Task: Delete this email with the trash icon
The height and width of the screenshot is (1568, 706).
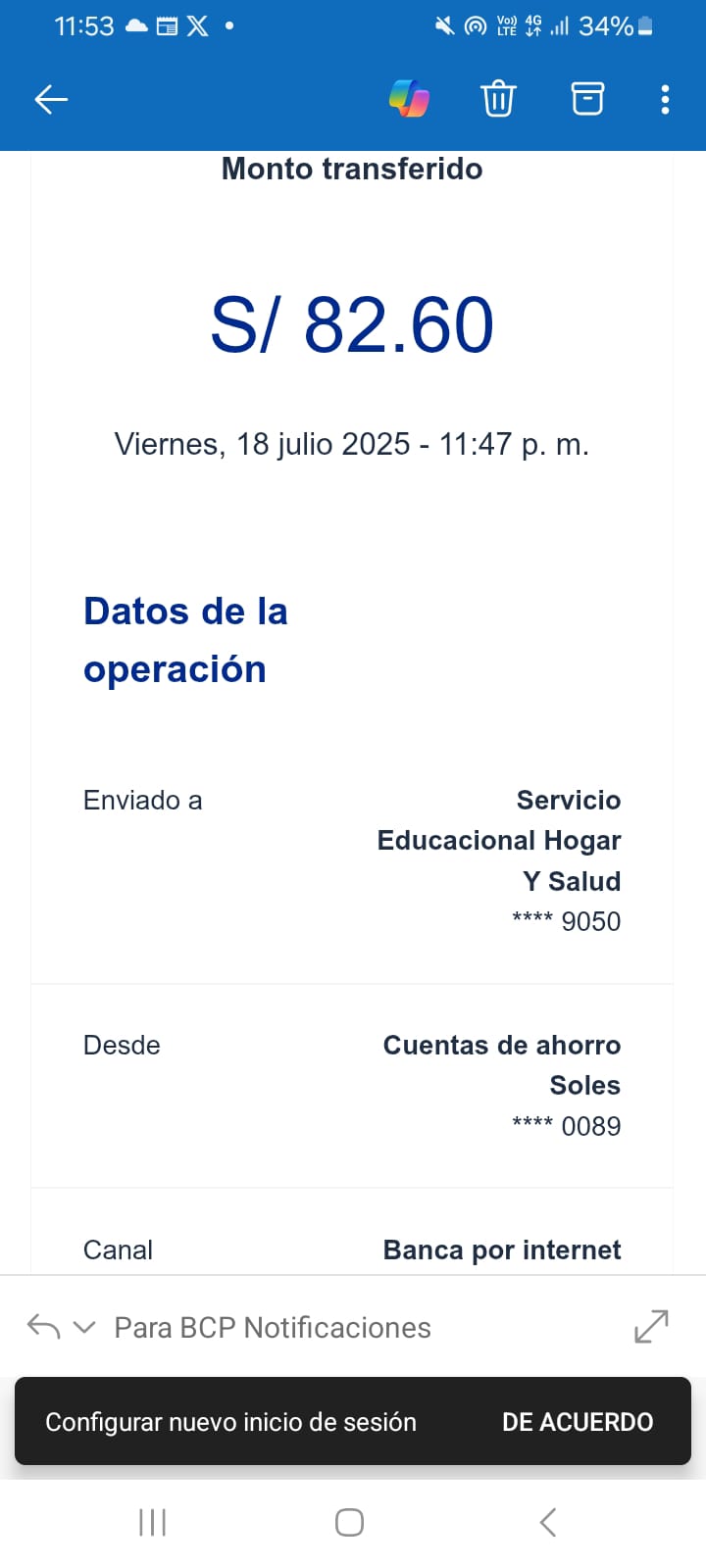Action: coord(498,99)
